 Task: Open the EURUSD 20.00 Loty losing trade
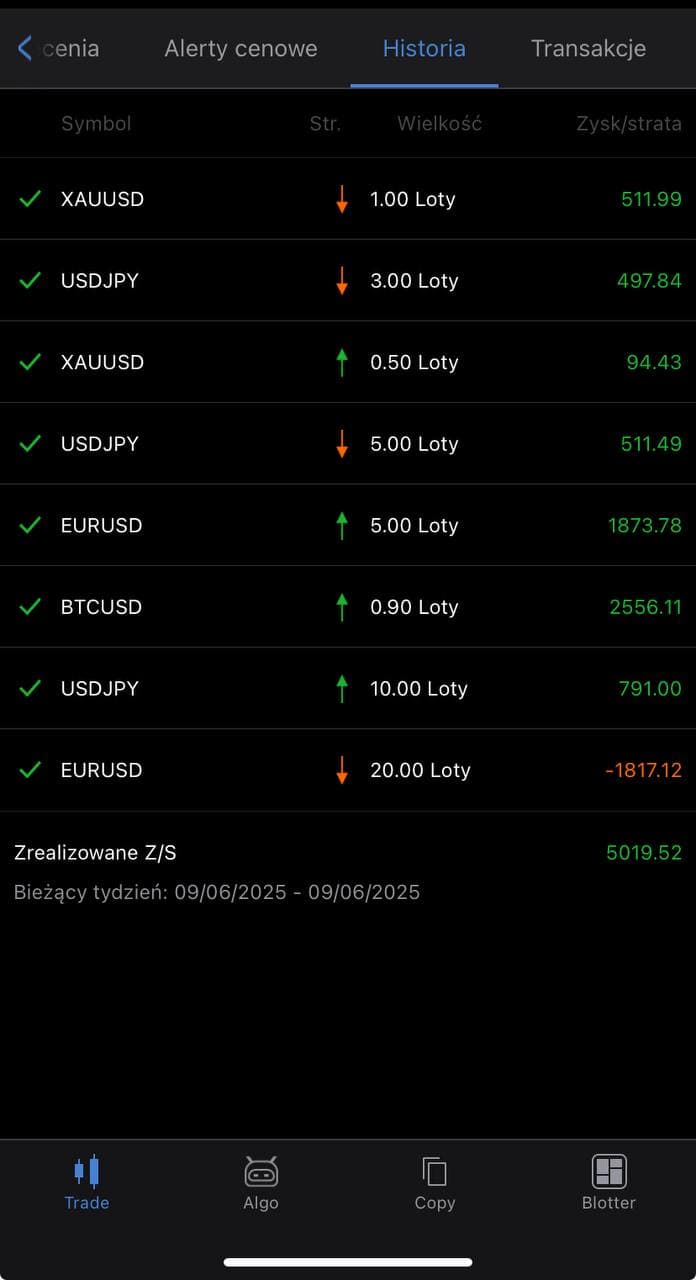coord(348,770)
